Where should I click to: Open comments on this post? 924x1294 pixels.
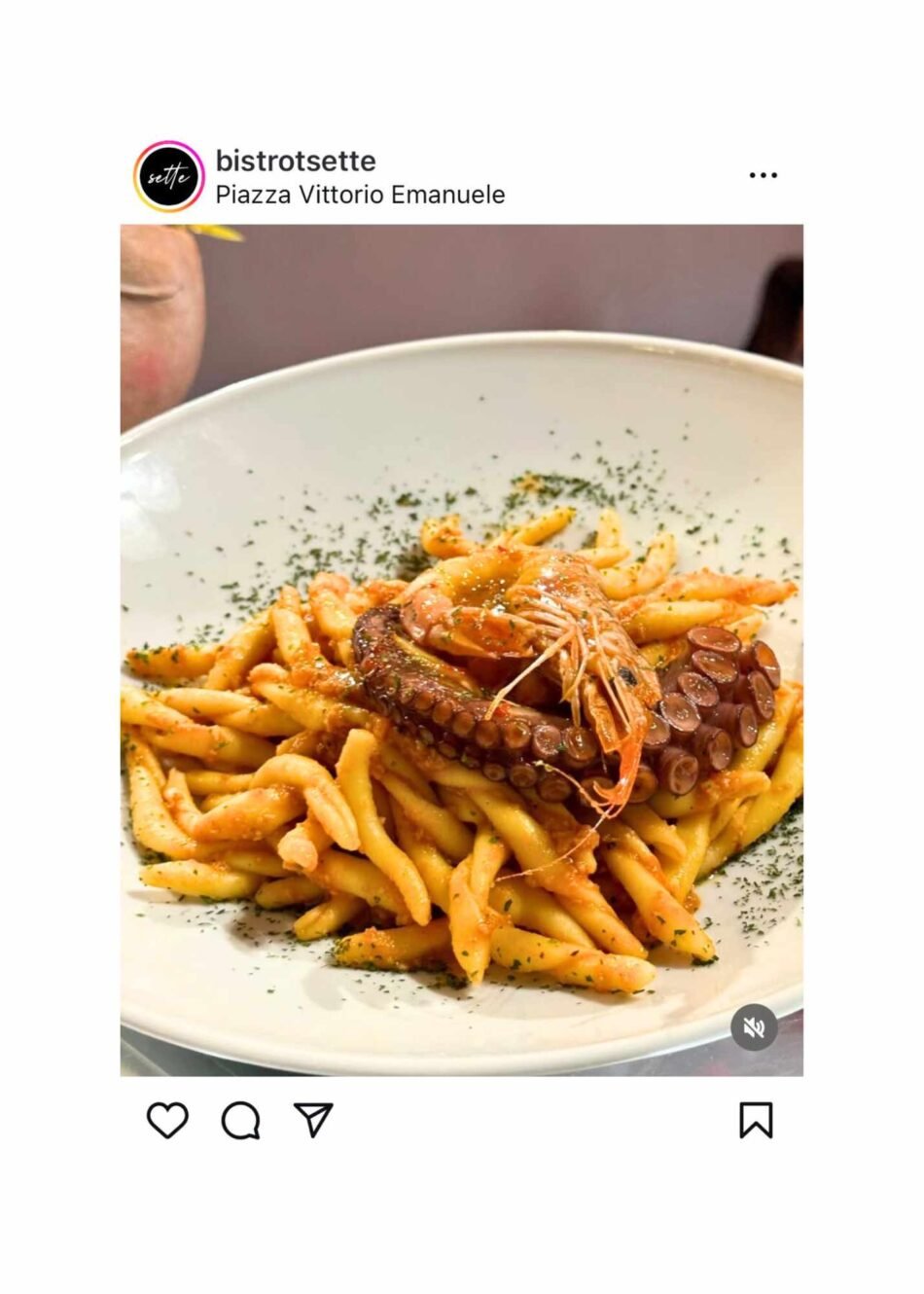pos(240,1121)
